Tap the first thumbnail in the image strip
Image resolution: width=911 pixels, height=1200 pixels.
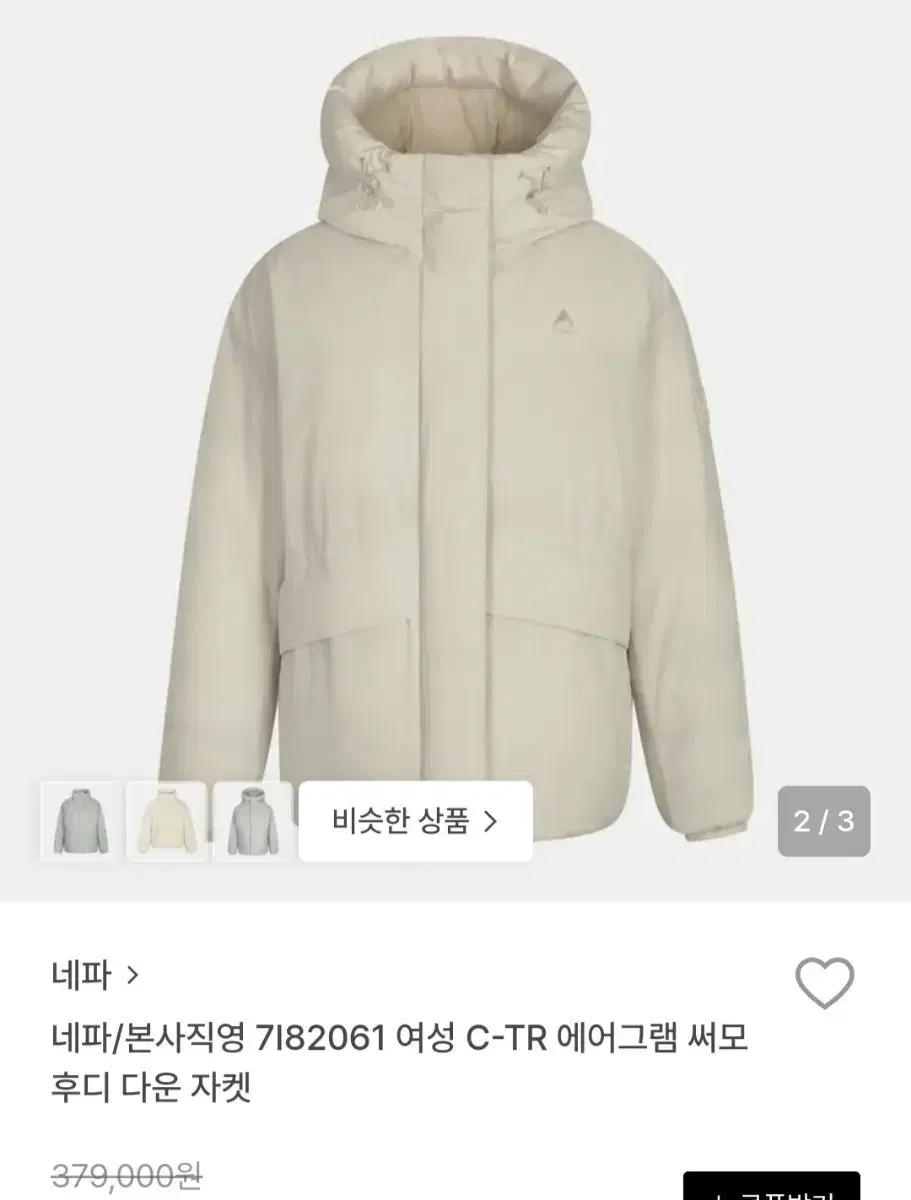pyautogui.click(x=77, y=822)
